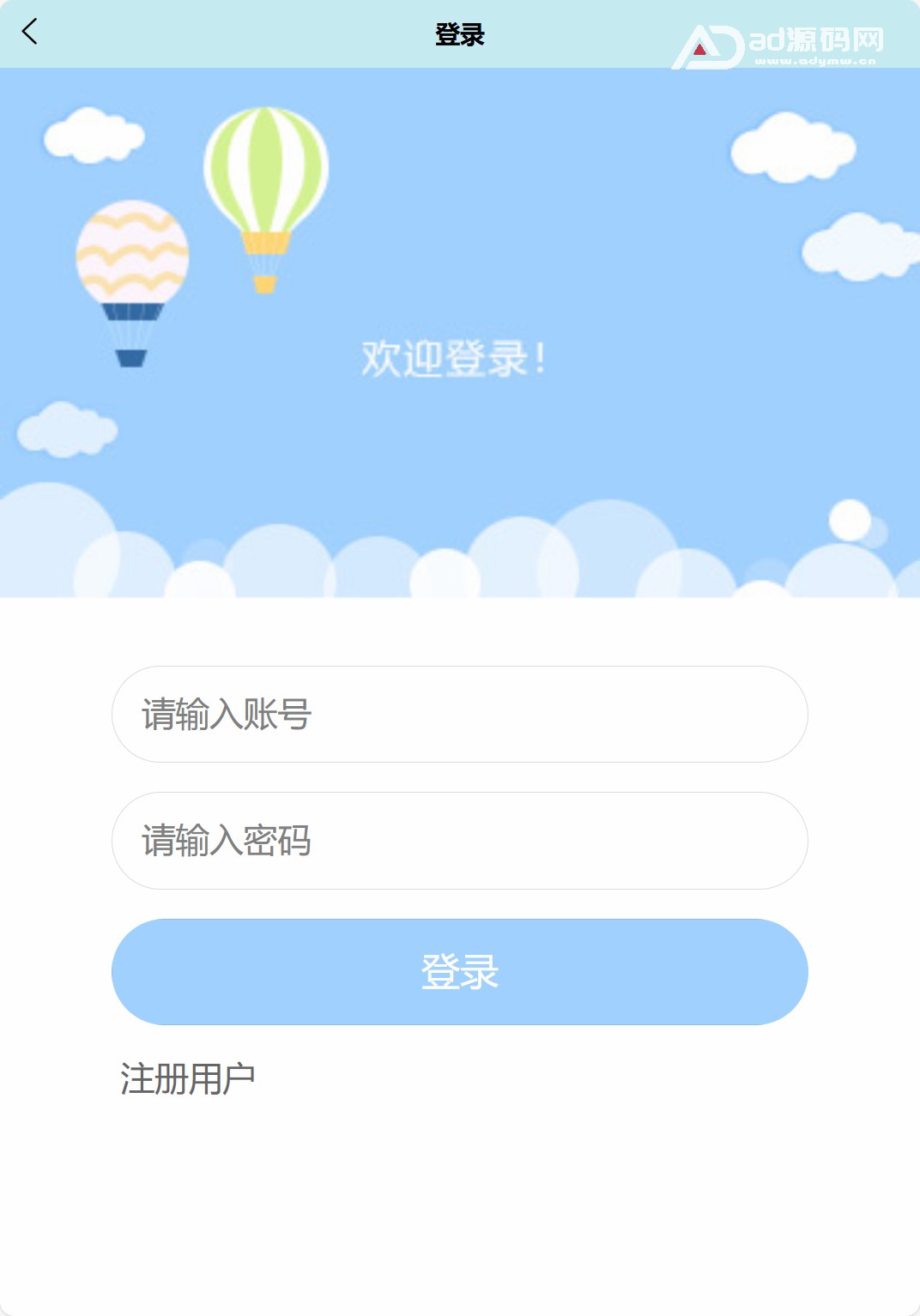Tap the account input field
This screenshot has height=1316, width=920.
459,714
